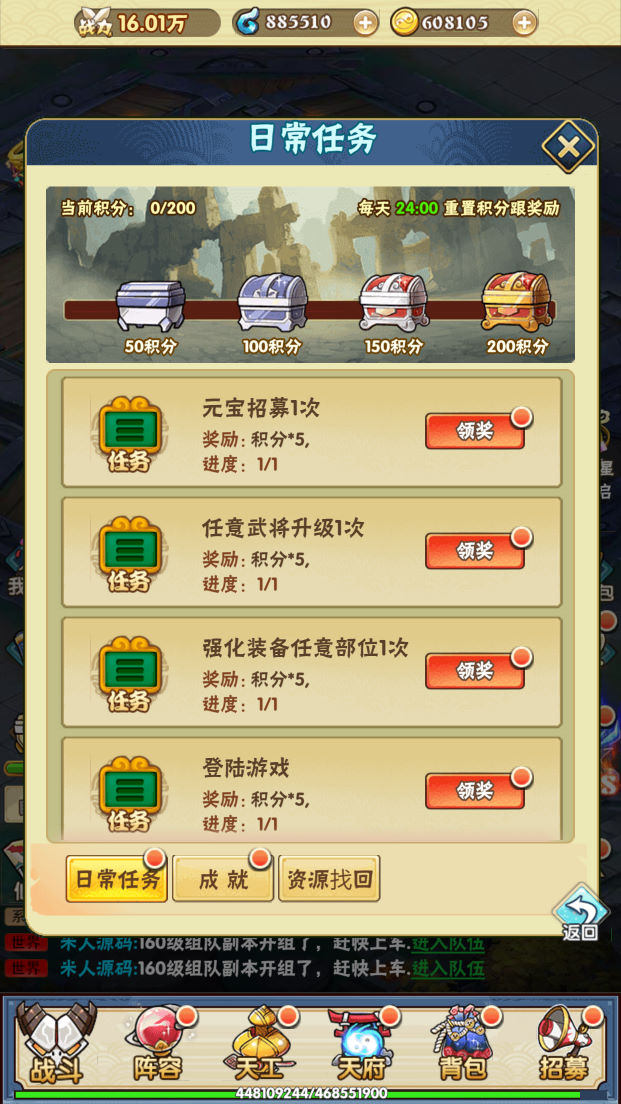The width and height of the screenshot is (621, 1104).
Task: Open the 200积分 golden chest
Action: pyautogui.click(x=516, y=303)
